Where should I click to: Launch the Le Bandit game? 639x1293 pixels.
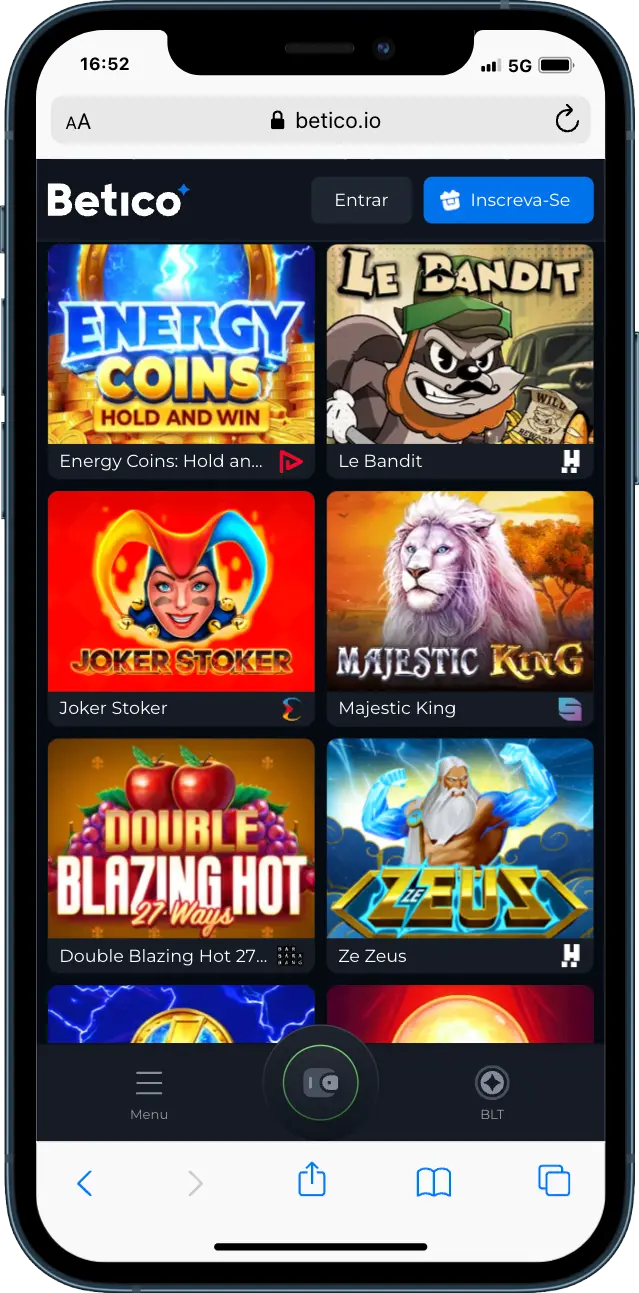pyautogui.click(x=459, y=345)
